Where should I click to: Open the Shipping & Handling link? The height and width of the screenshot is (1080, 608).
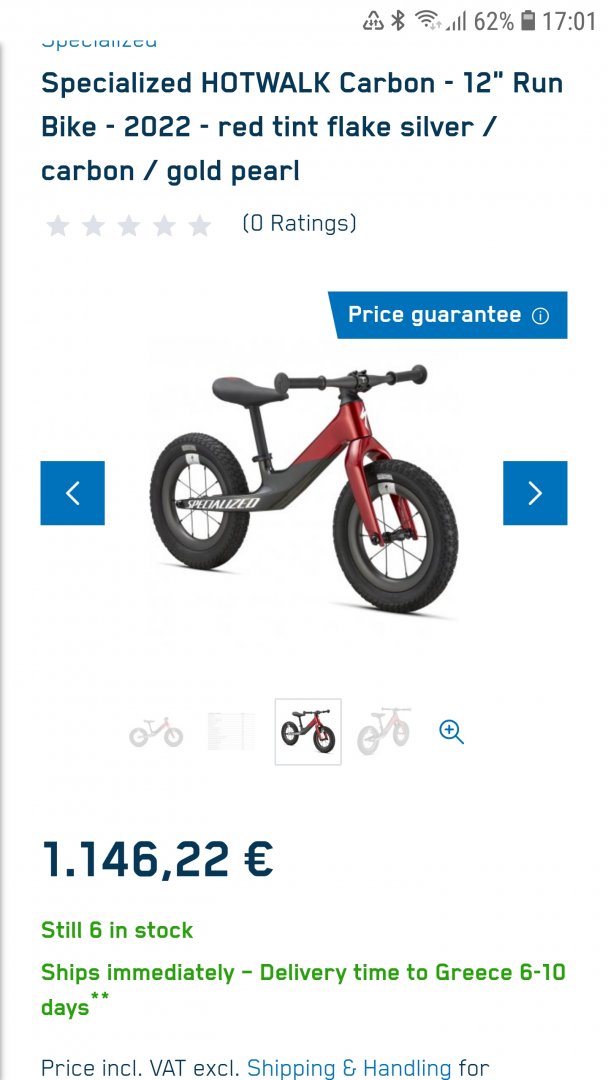click(x=349, y=1068)
